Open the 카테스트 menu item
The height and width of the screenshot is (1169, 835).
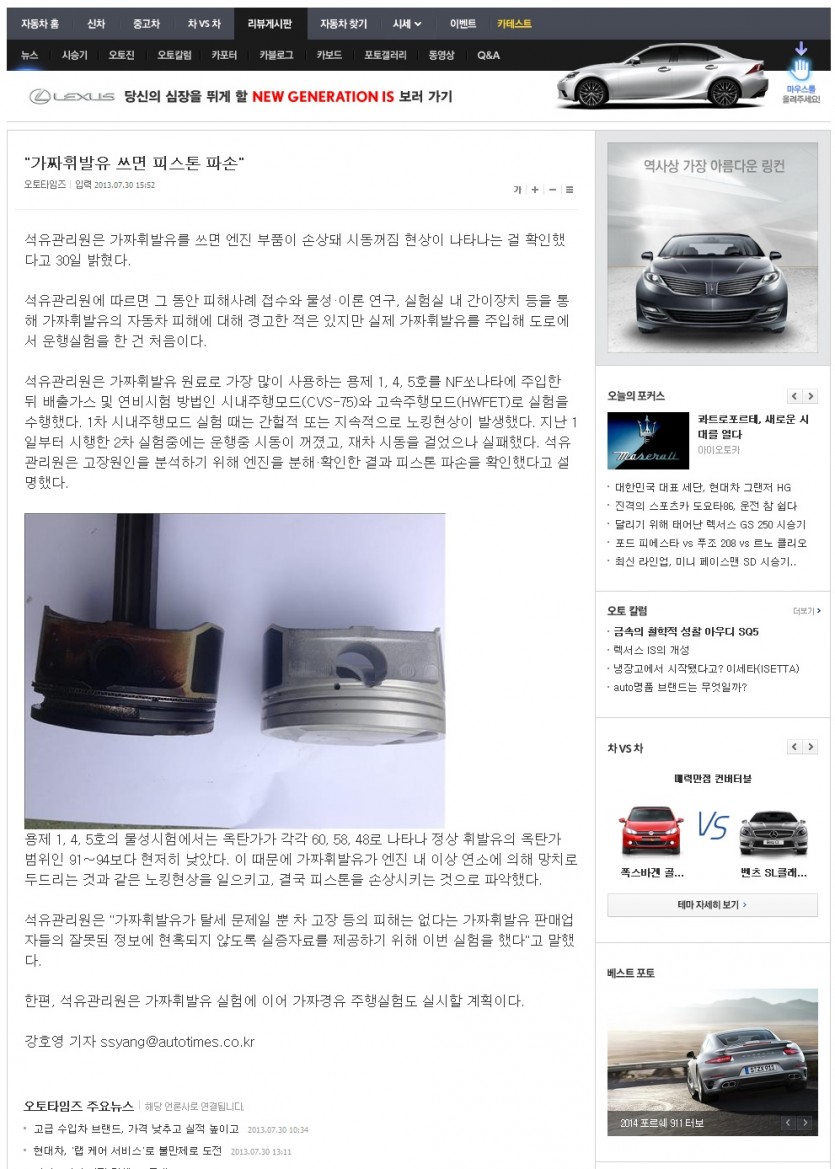[514, 23]
